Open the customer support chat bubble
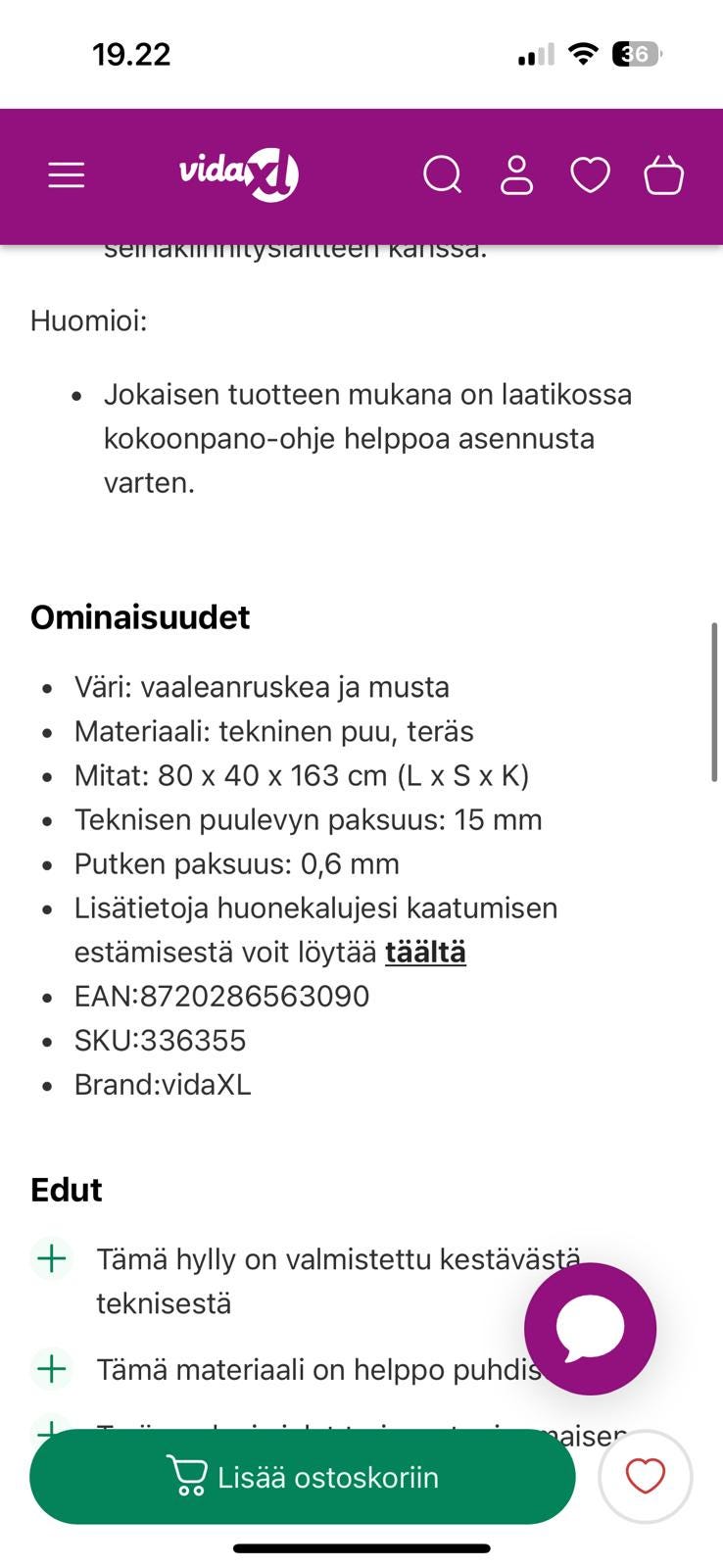 [590, 1328]
